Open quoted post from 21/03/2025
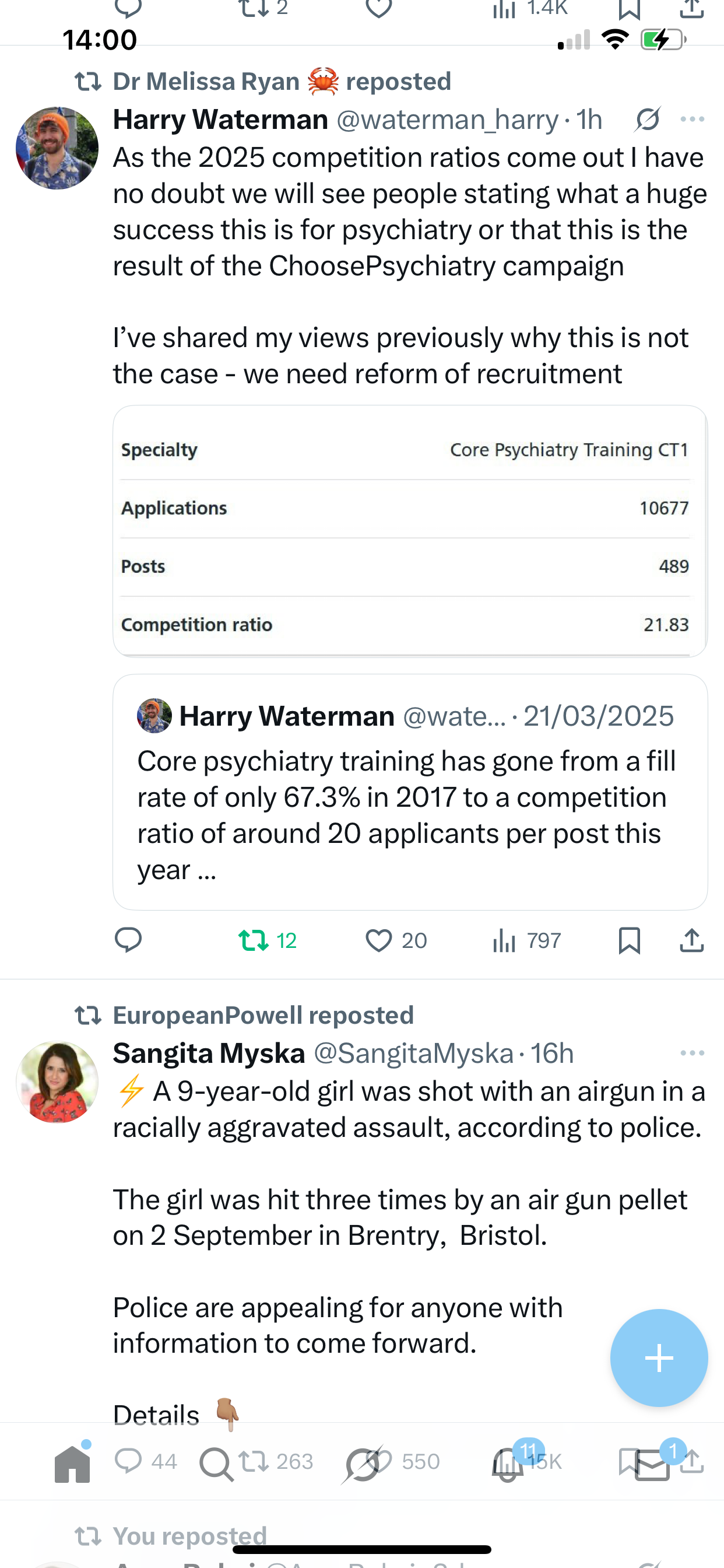Screen dimensions: 724x1568 pos(409,792)
